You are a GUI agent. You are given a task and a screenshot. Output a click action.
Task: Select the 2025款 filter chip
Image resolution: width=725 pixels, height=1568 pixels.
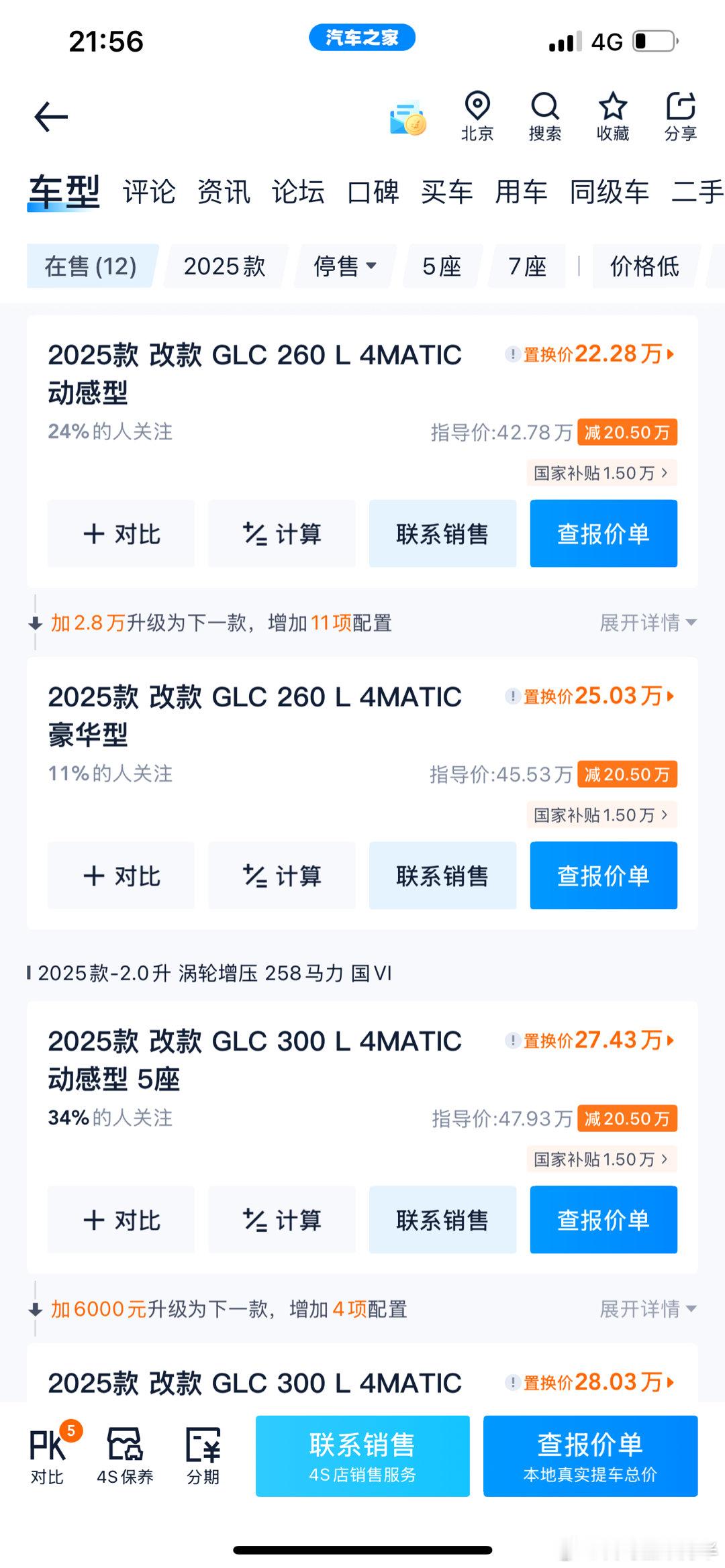[x=225, y=266]
